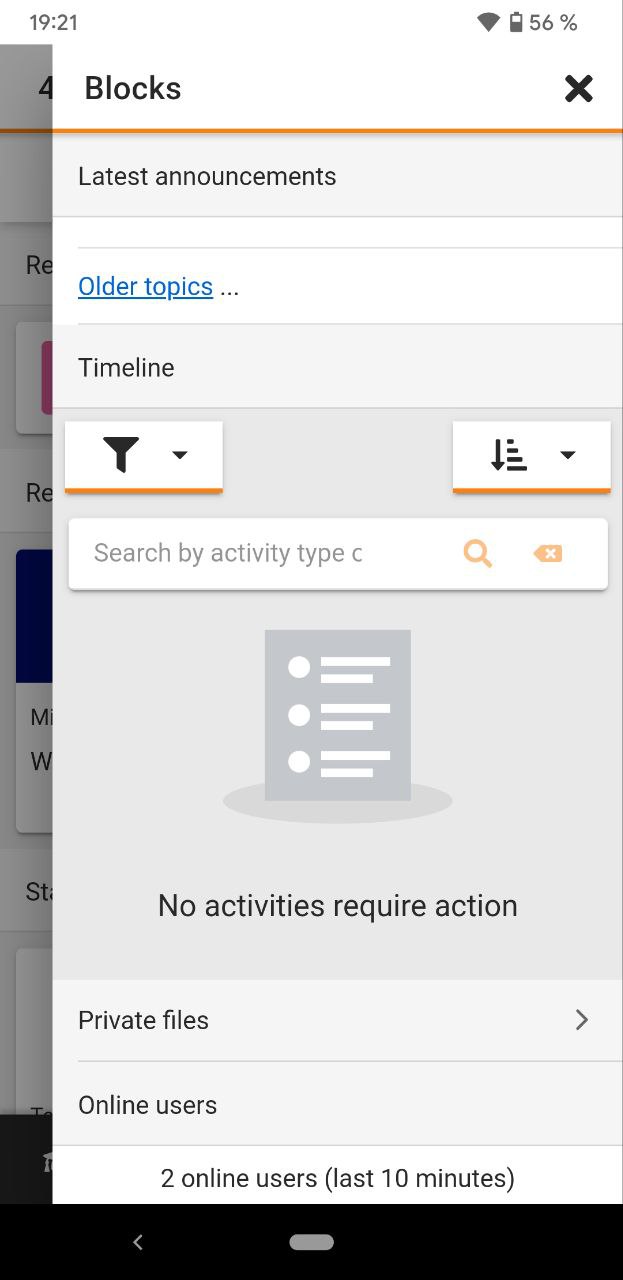Open Private files

pyautogui.click(x=337, y=1020)
